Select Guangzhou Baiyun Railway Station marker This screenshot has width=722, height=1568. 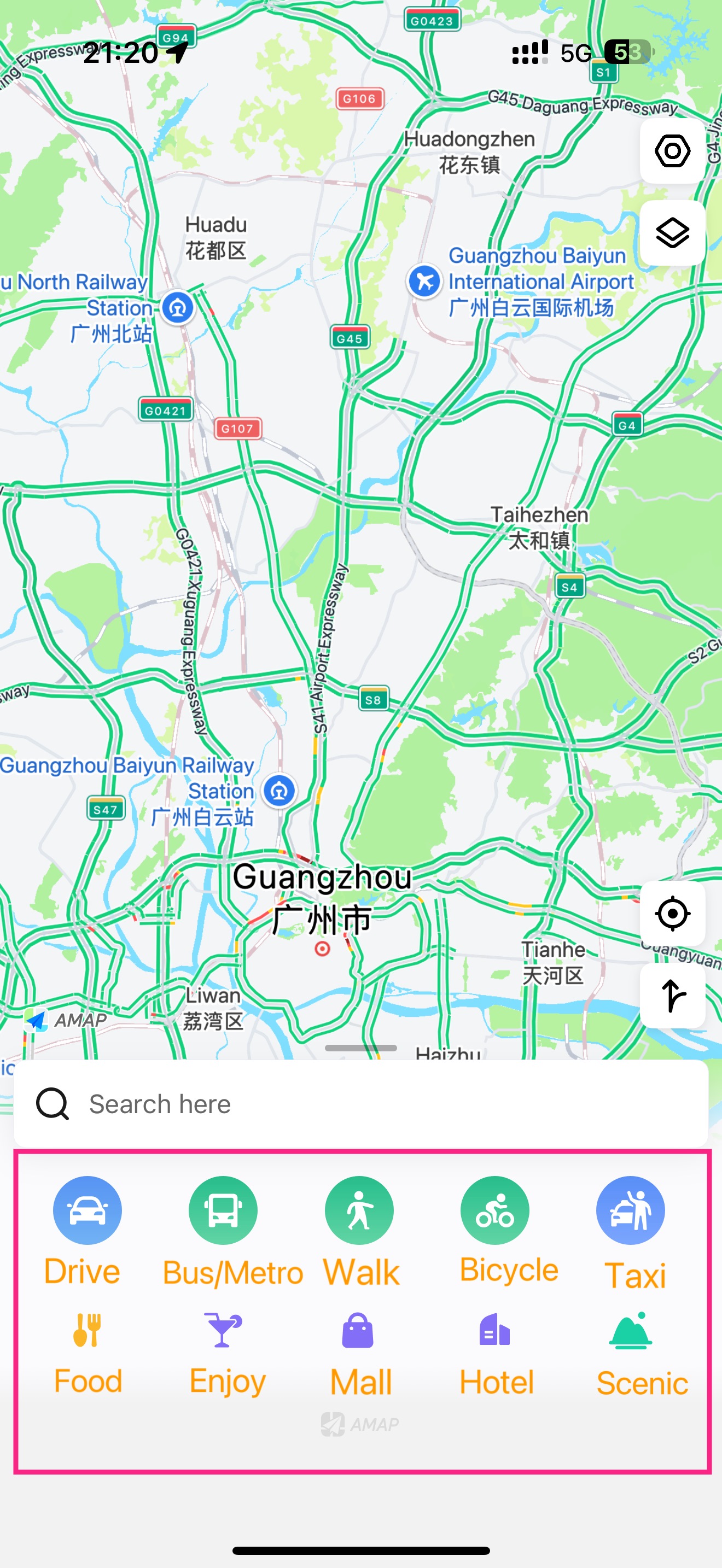point(280,791)
